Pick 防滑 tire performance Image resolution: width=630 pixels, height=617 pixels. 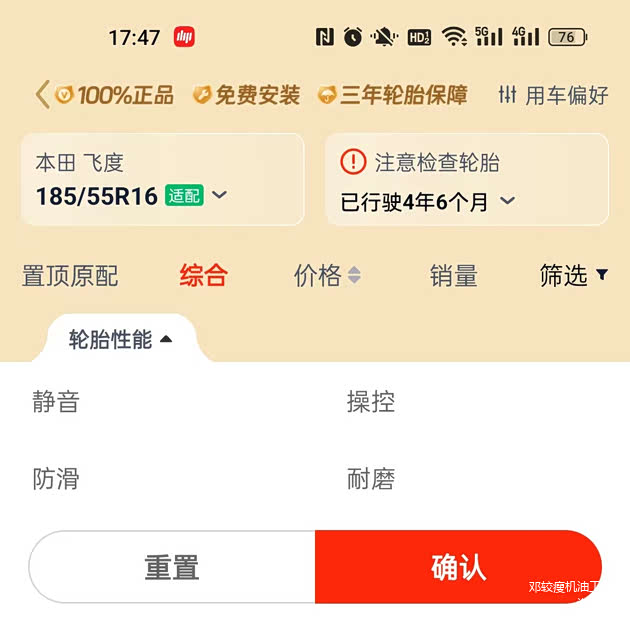point(56,479)
